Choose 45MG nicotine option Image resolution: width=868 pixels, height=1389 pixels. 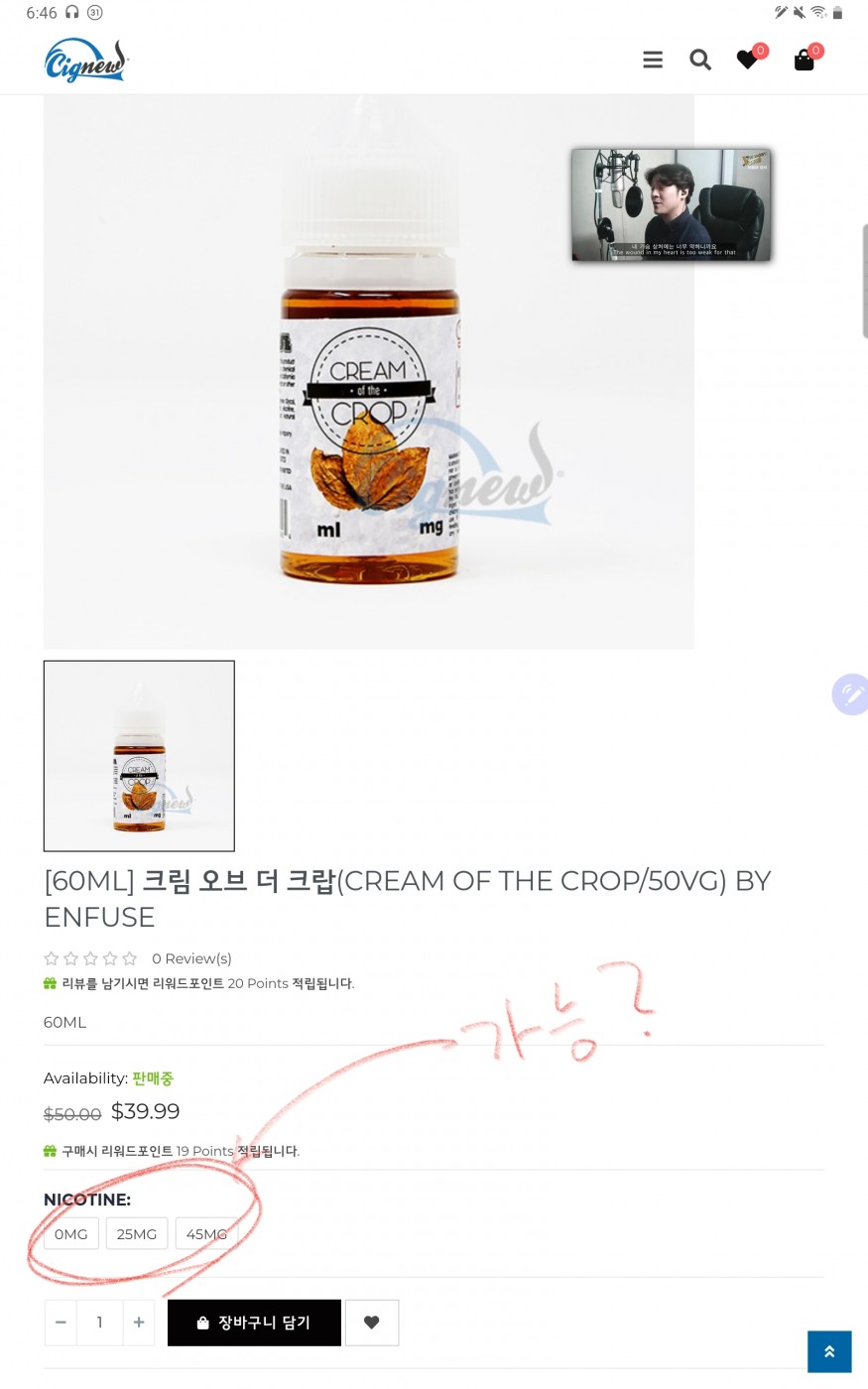click(x=206, y=1234)
